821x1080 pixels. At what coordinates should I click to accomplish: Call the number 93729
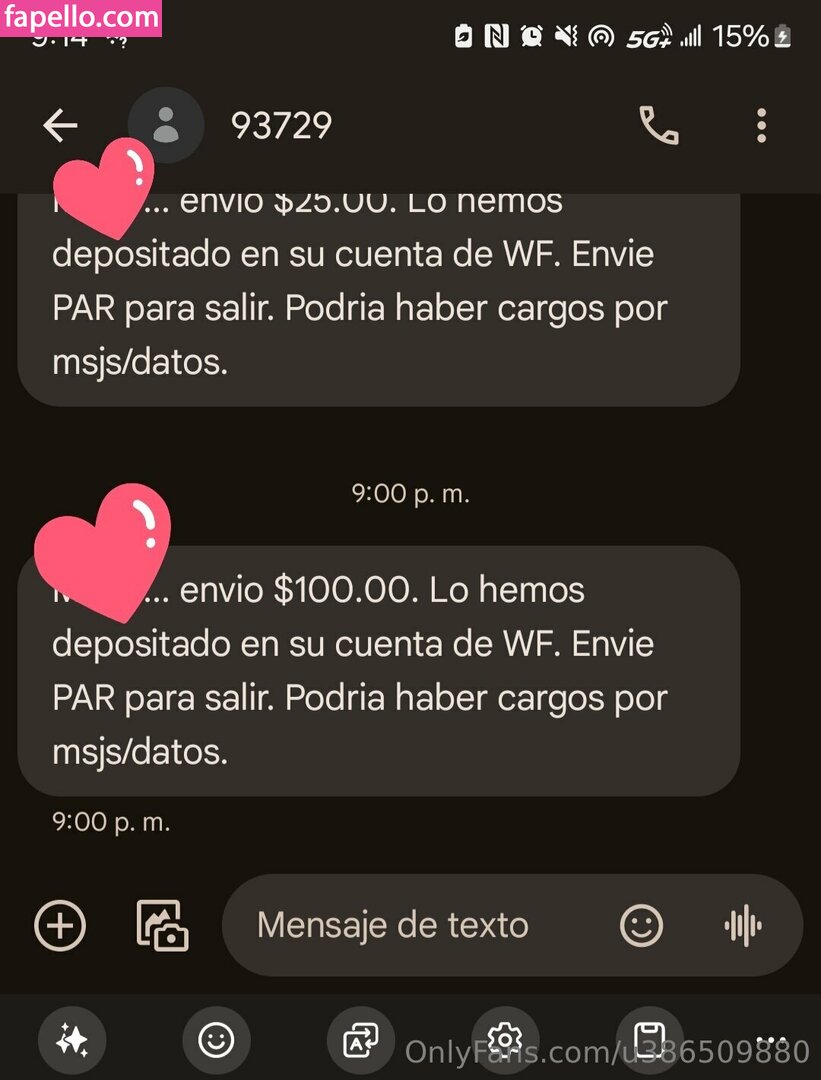659,126
